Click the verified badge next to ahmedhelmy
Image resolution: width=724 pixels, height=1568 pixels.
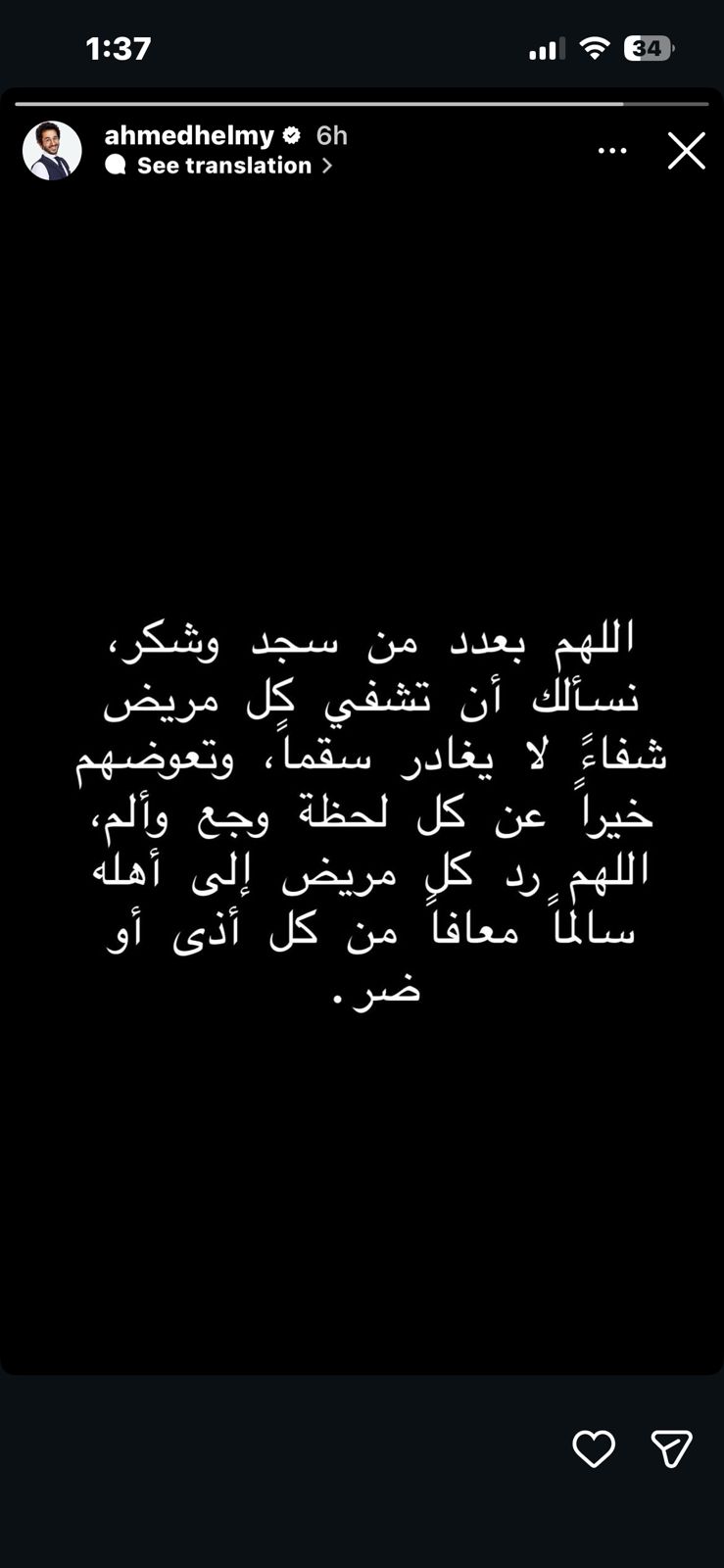pyautogui.click(x=291, y=135)
